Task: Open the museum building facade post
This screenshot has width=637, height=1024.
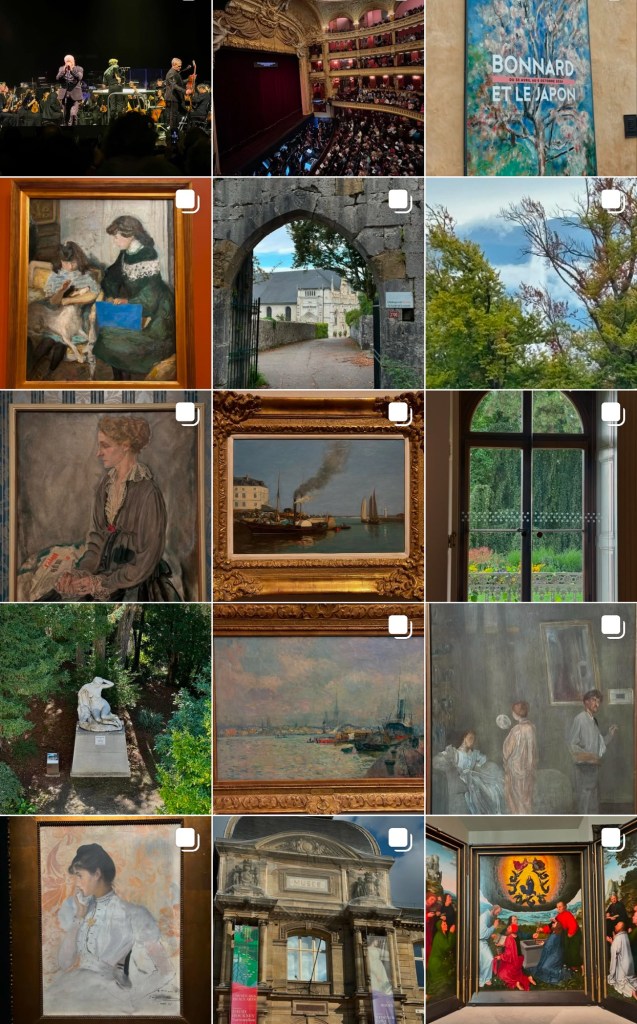Action: point(318,920)
